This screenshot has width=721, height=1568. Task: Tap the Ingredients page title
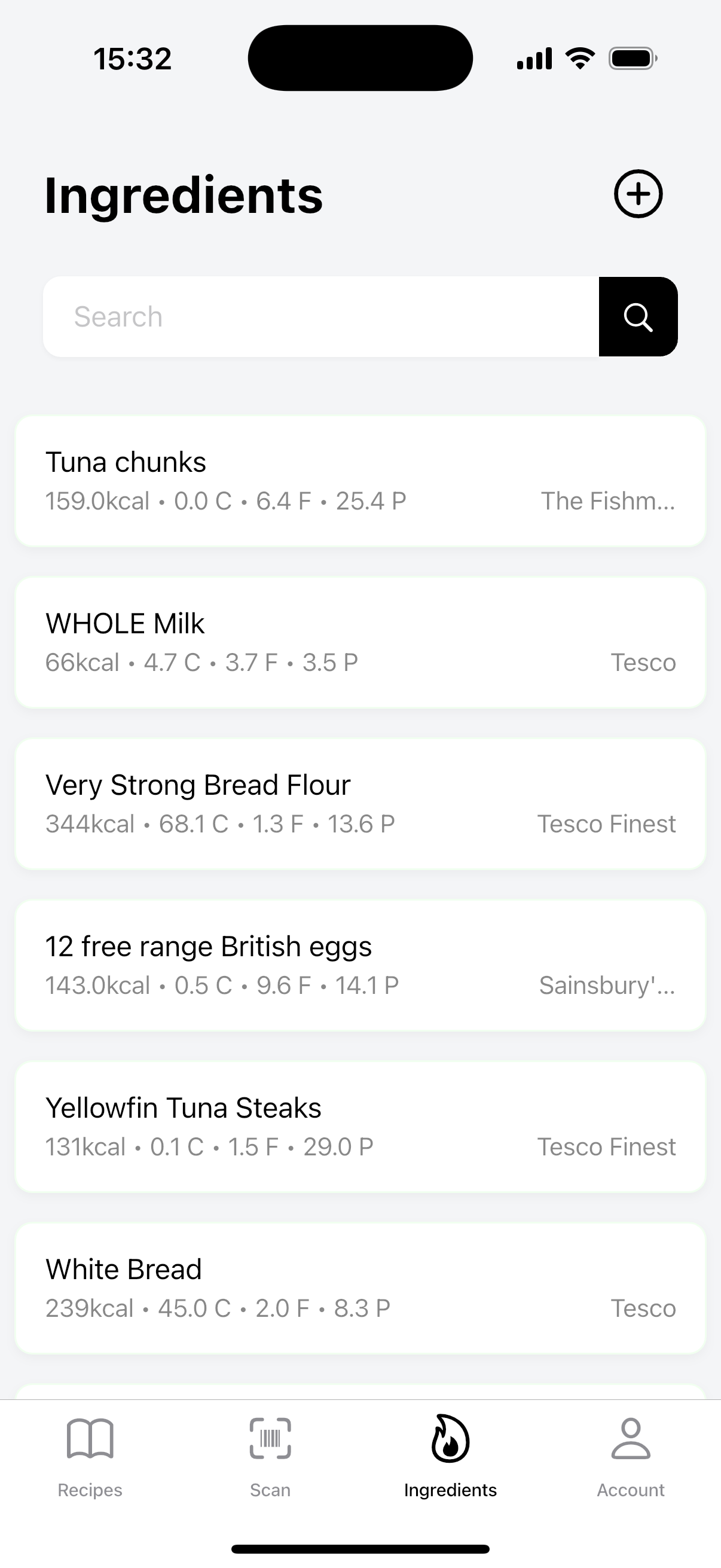[x=182, y=195]
